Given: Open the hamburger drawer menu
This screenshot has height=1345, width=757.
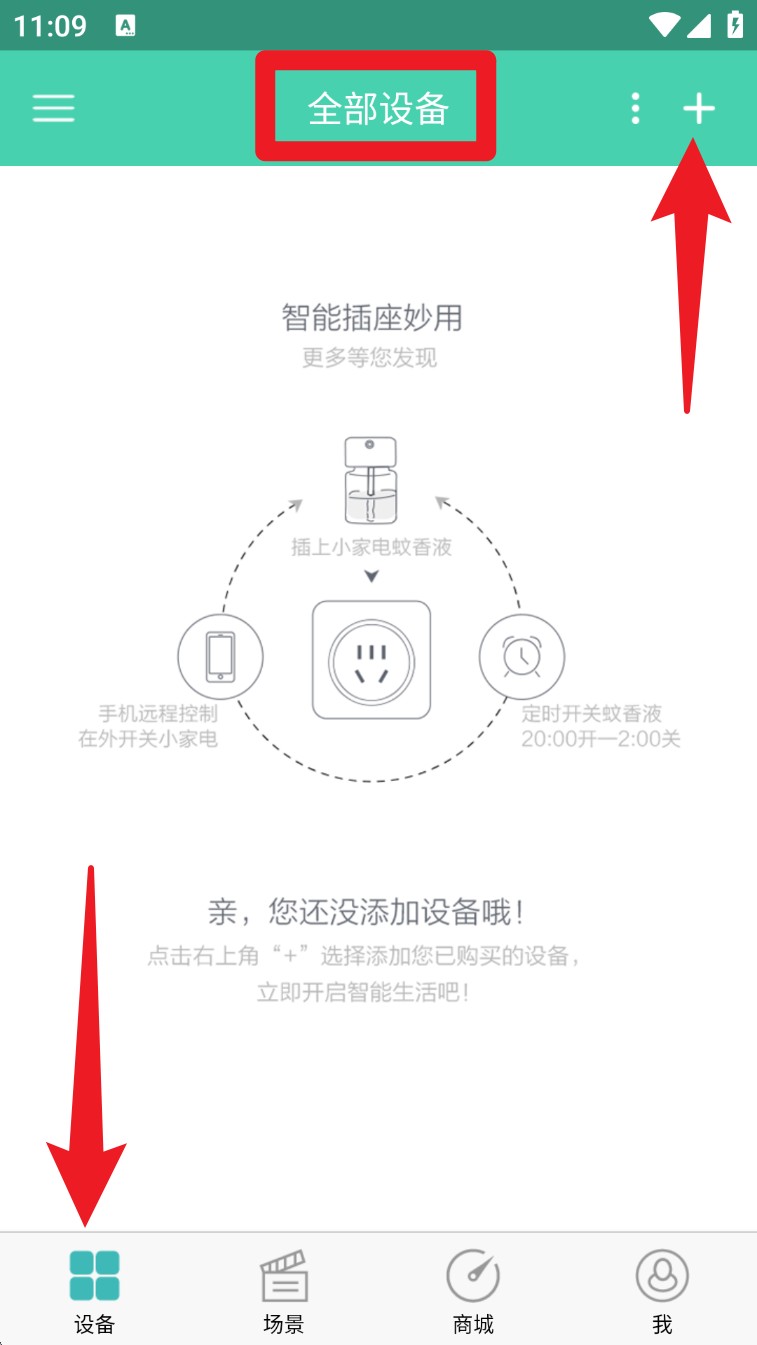Looking at the screenshot, I should (53, 108).
